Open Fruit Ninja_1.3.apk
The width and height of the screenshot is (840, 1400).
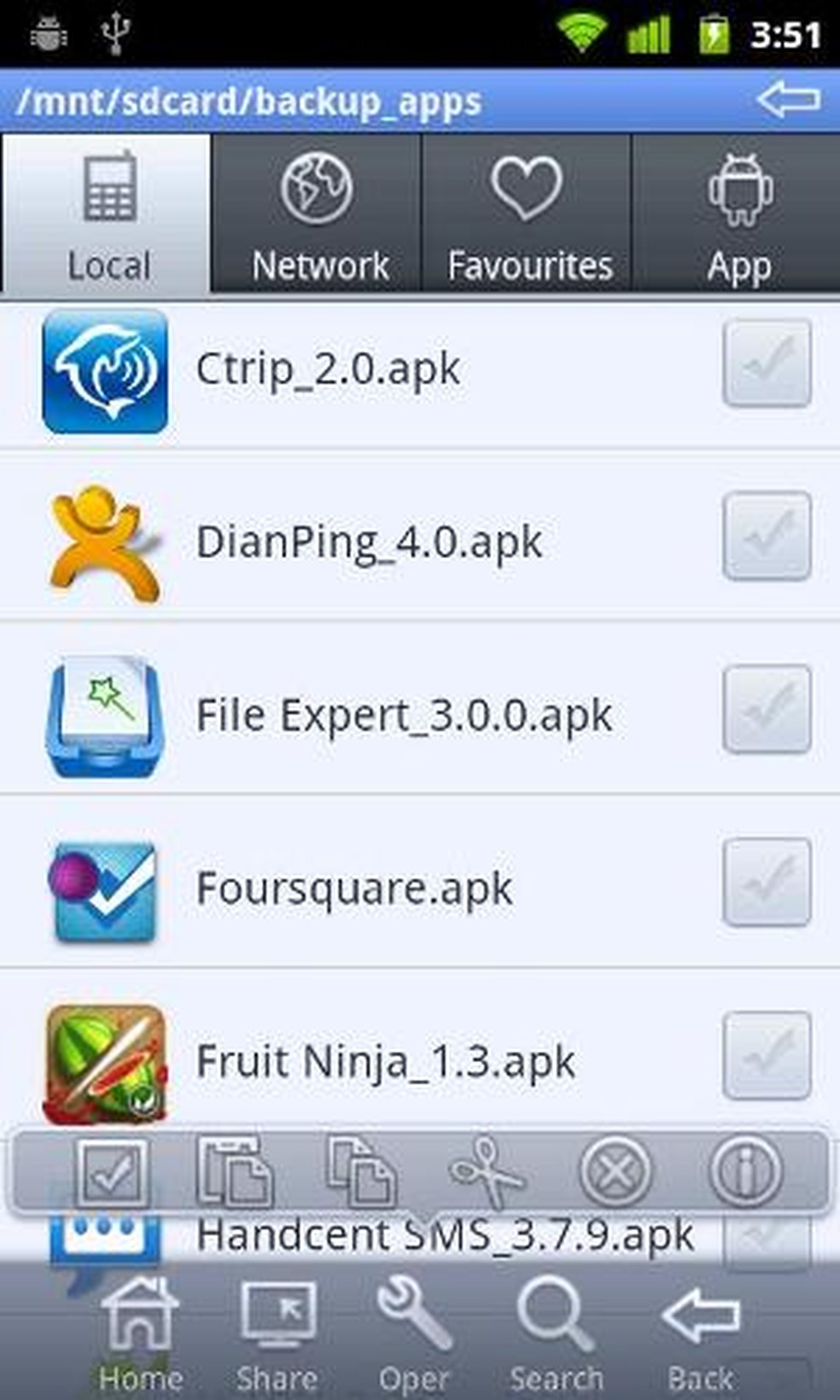[x=384, y=1061]
